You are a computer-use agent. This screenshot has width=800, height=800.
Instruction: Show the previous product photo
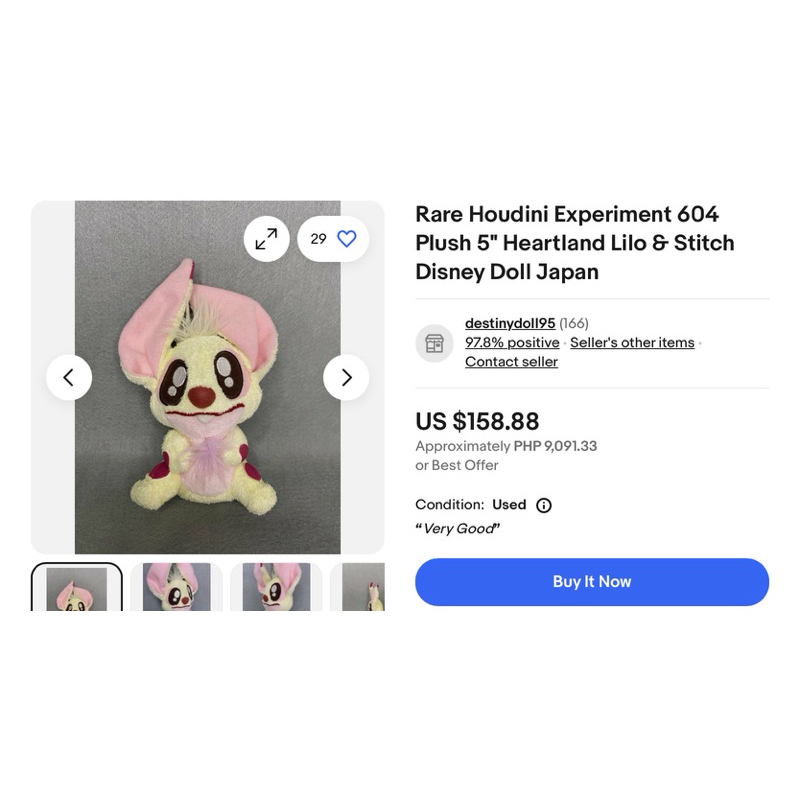pyautogui.click(x=69, y=378)
